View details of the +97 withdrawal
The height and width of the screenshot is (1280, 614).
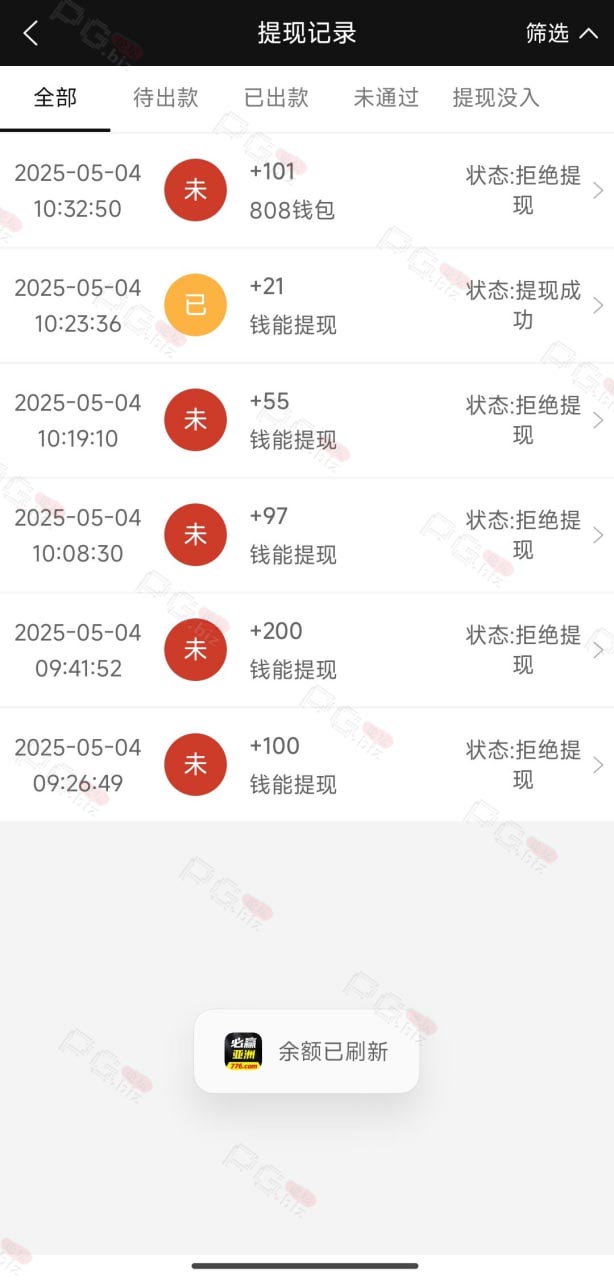307,535
